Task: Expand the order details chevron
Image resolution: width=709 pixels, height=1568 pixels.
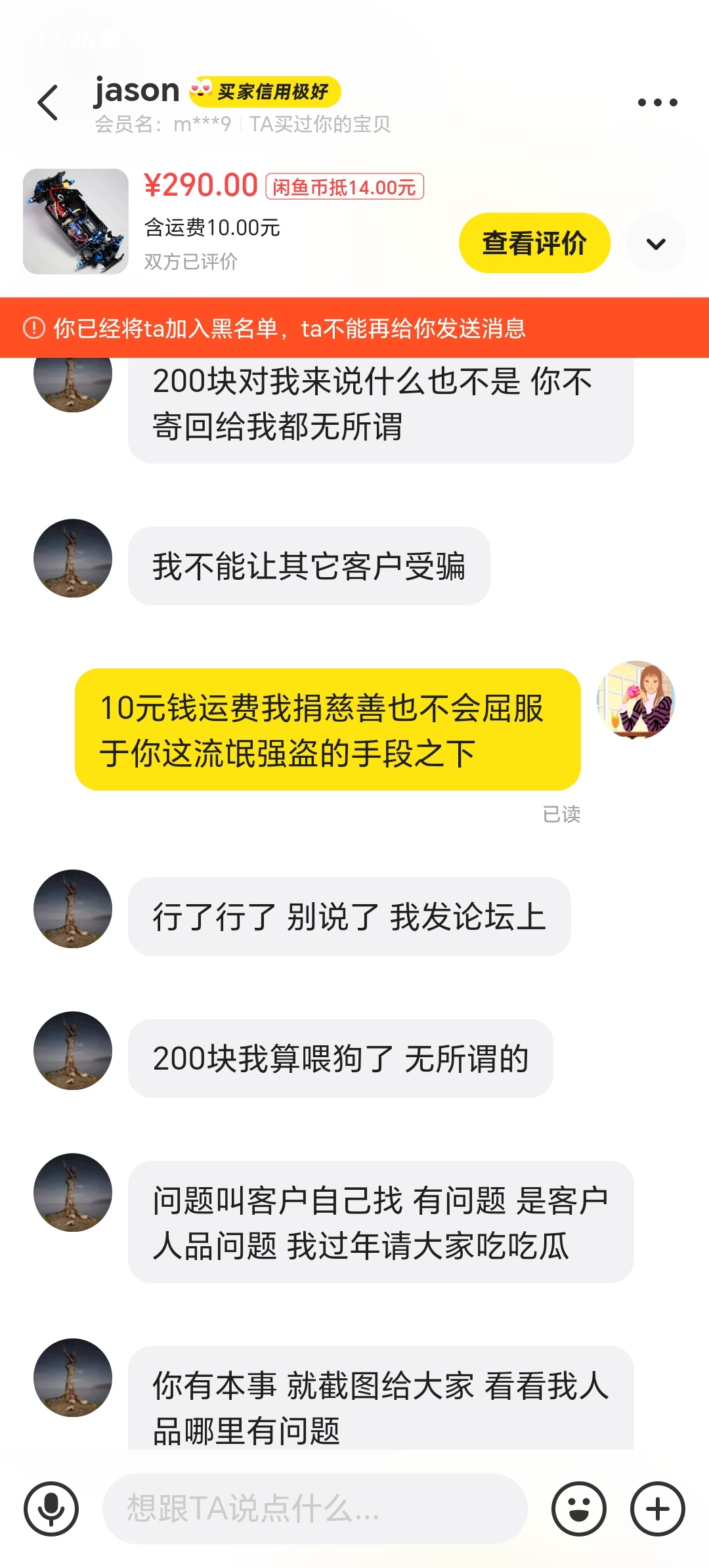Action: coord(655,244)
